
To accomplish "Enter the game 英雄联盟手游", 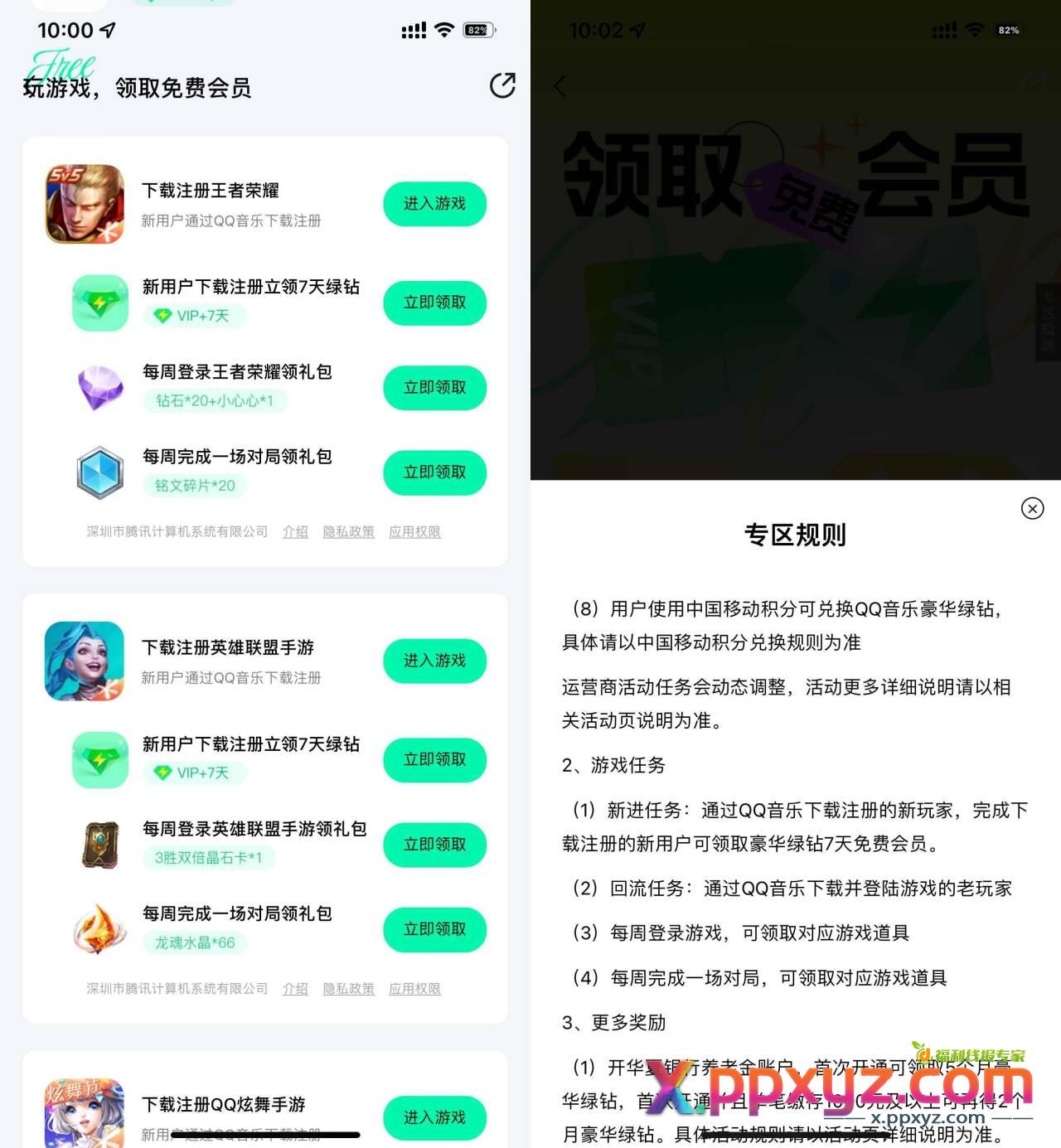I will pyautogui.click(x=434, y=661).
